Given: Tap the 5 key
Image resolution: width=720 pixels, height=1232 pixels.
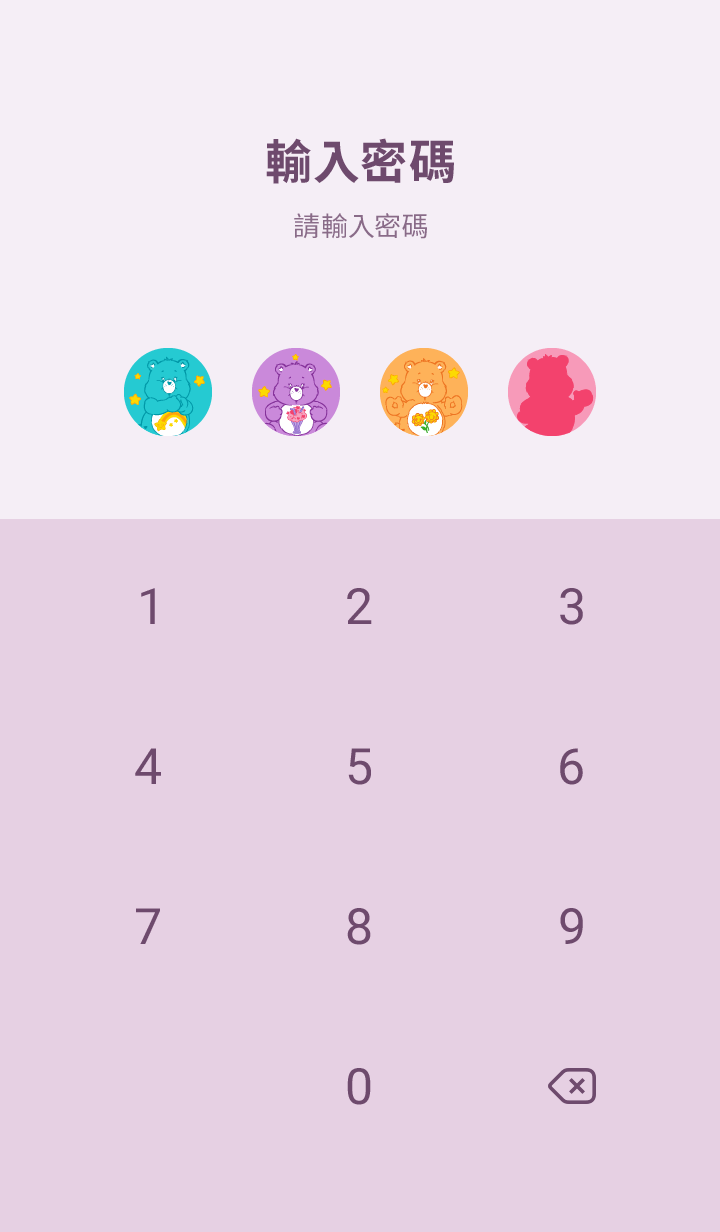Looking at the screenshot, I should click(x=359, y=767).
